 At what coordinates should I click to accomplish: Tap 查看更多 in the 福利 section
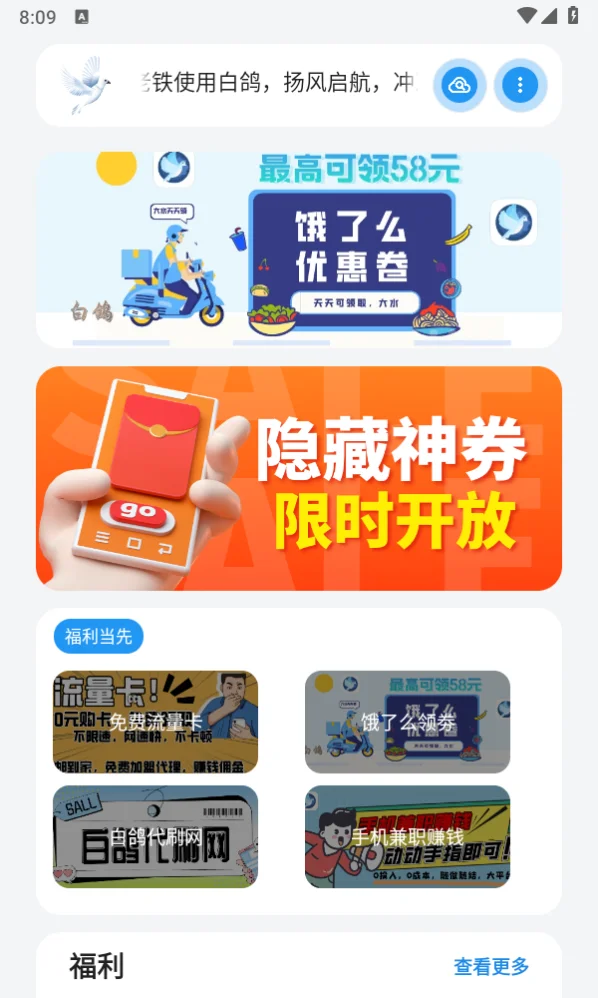(x=491, y=966)
